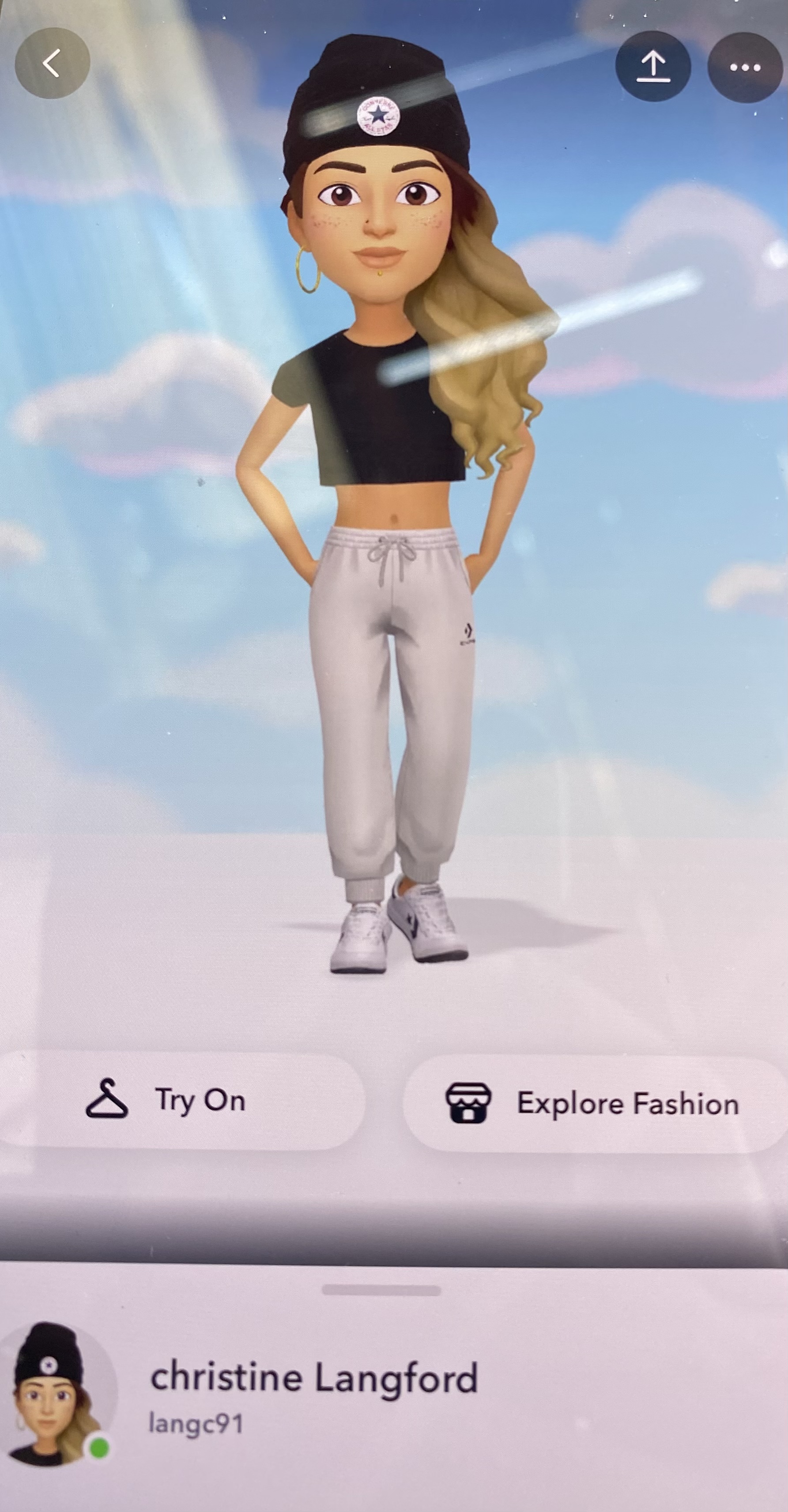The image size is (788, 1512).
Task: Open the three-dot overflow menu
Action: point(745,68)
